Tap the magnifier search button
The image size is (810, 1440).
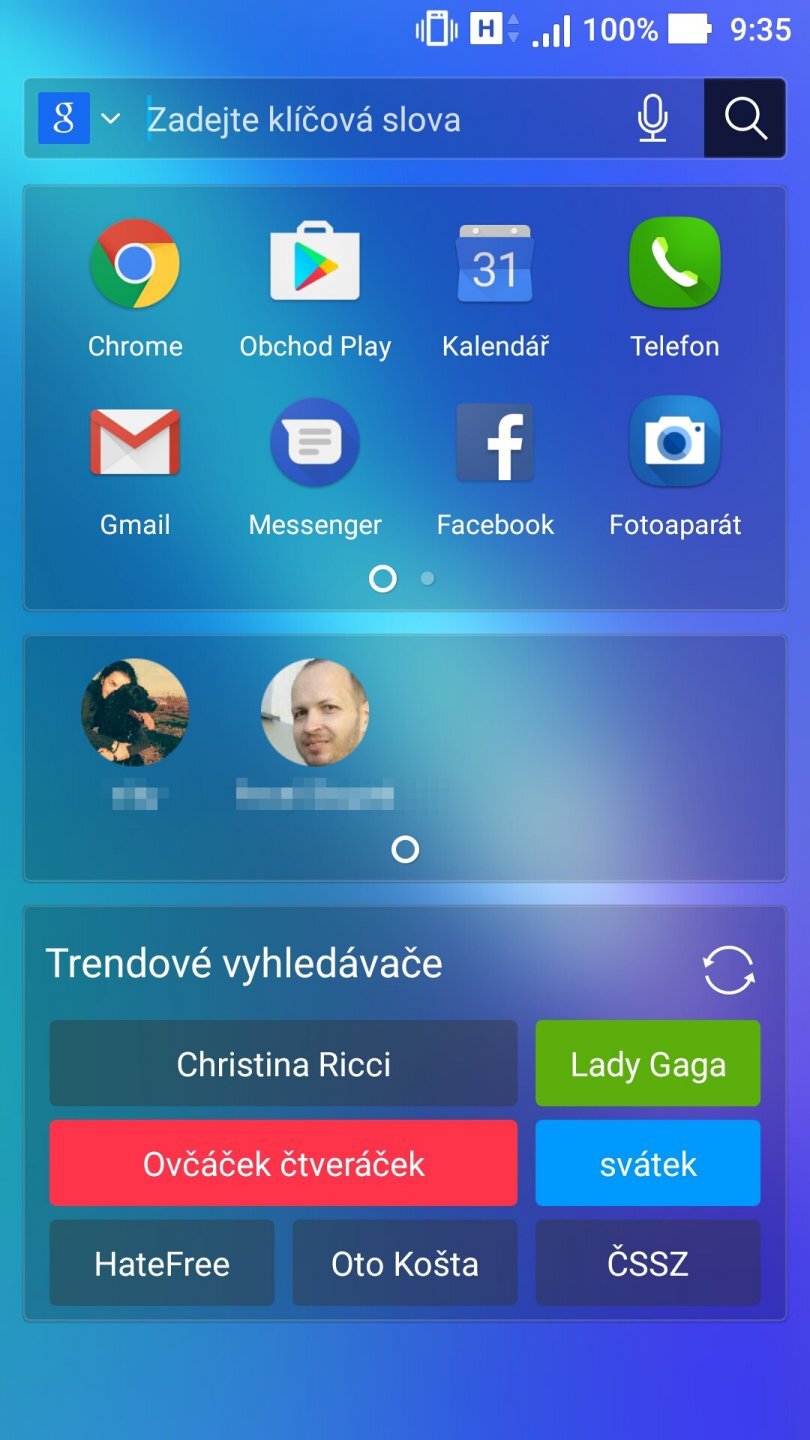click(745, 119)
